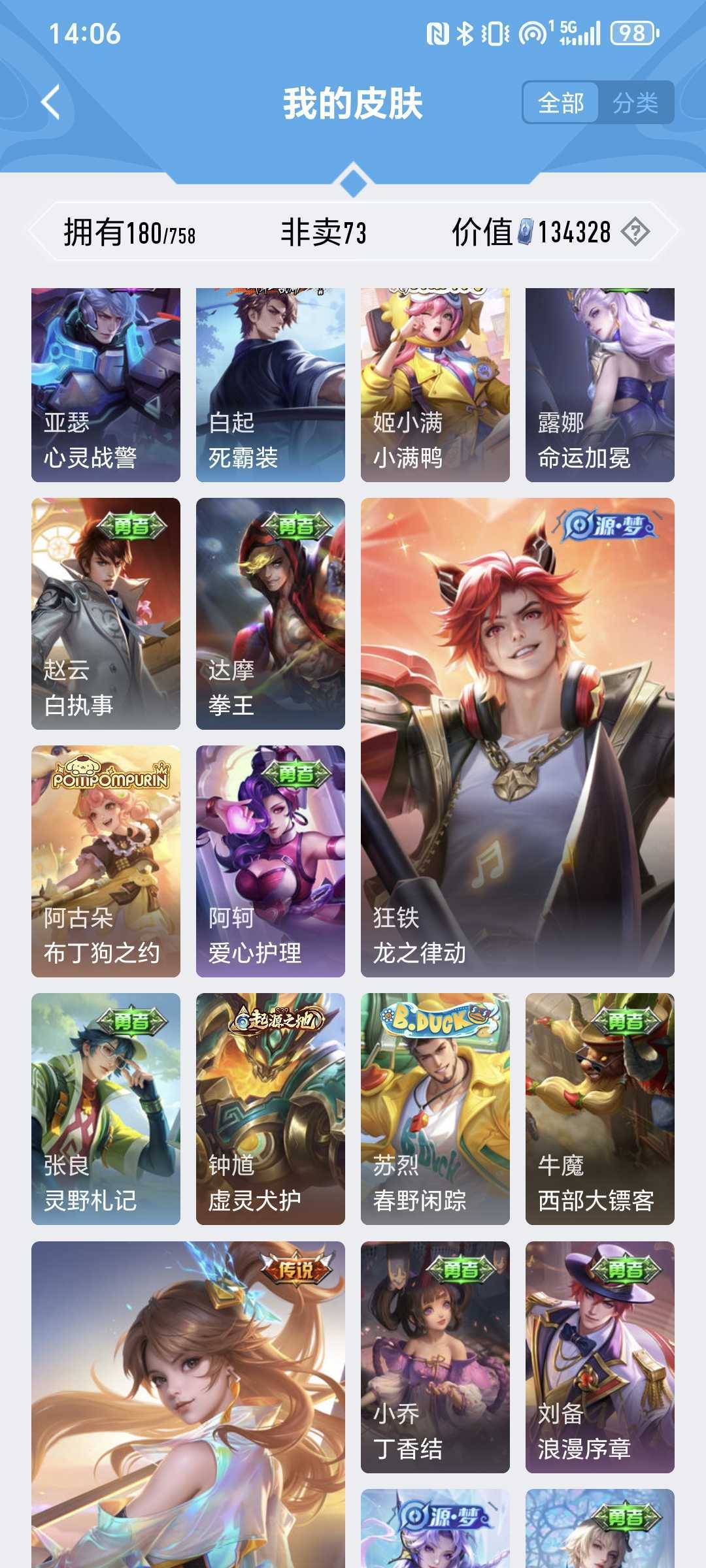This screenshot has width=706, height=1568.
Task: Open 亚瑟 心灵战警 skin card
Action: pyautogui.click(x=106, y=385)
